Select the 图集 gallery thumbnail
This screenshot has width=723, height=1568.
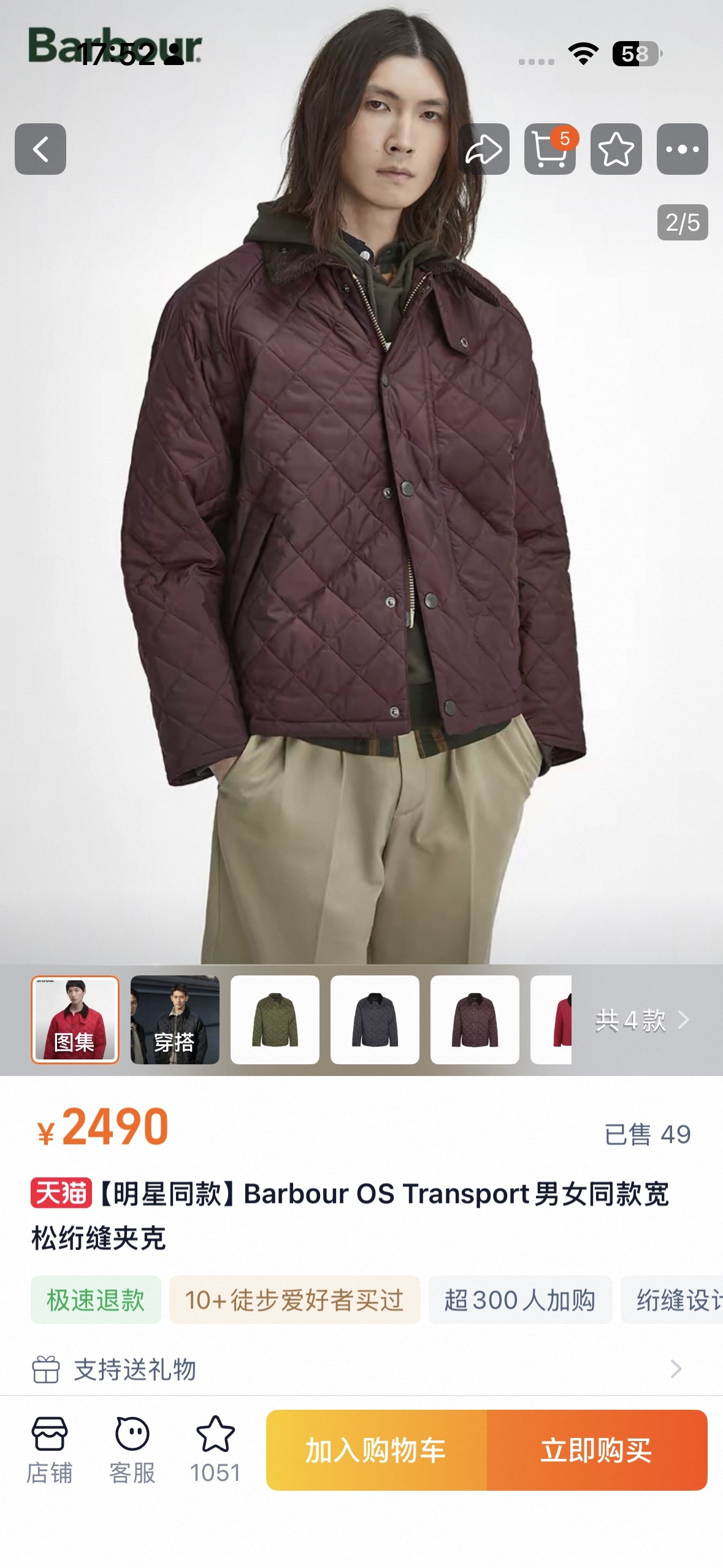click(x=75, y=1020)
